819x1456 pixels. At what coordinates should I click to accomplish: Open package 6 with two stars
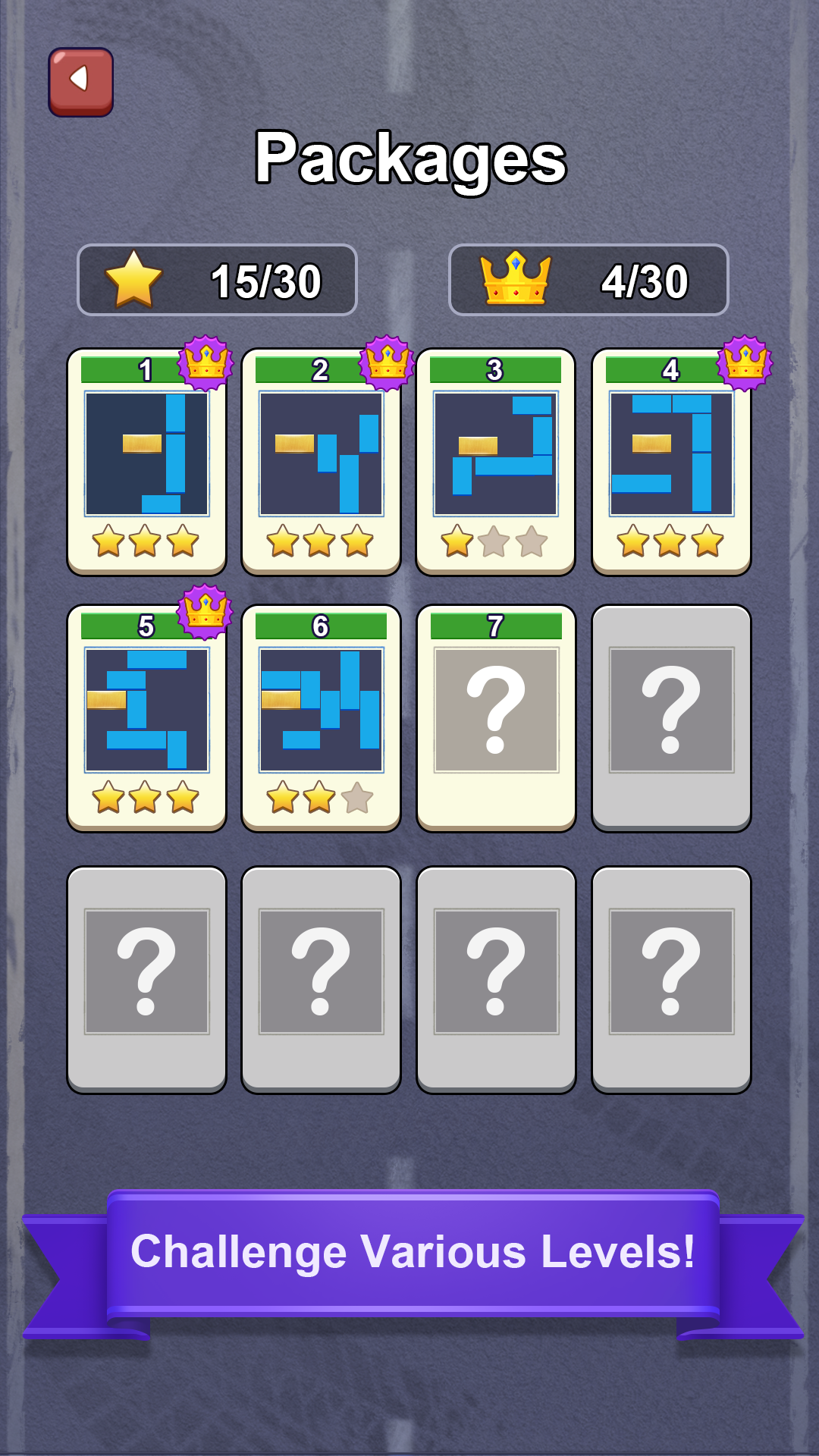(321, 718)
